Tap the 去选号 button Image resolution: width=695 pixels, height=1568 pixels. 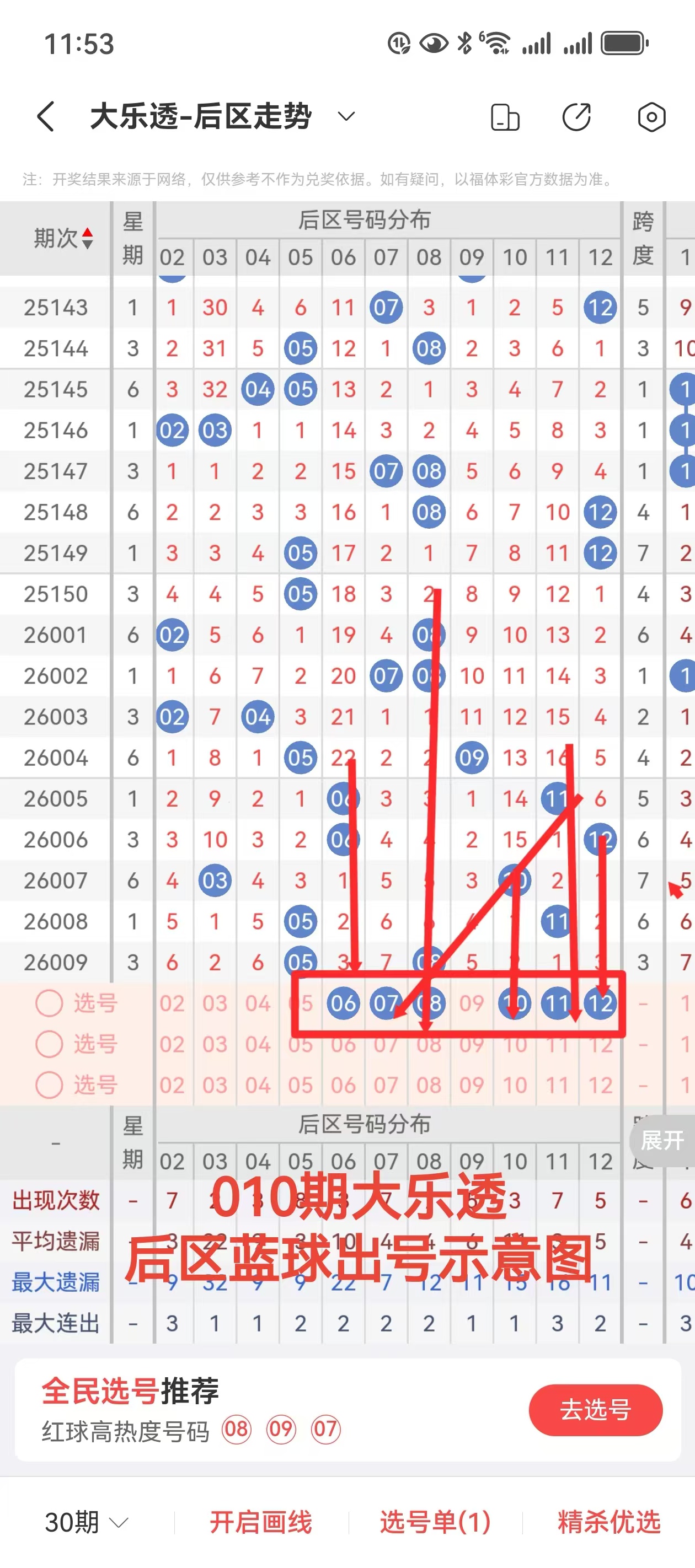coord(595,1410)
